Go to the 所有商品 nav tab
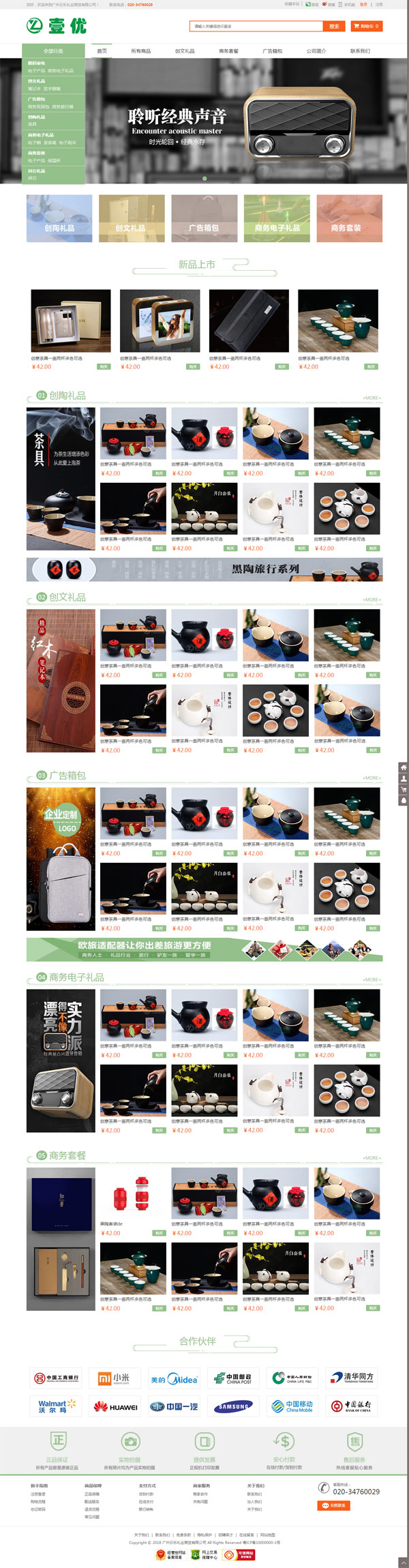Viewport: 409px width, 1568px height. 141,51
